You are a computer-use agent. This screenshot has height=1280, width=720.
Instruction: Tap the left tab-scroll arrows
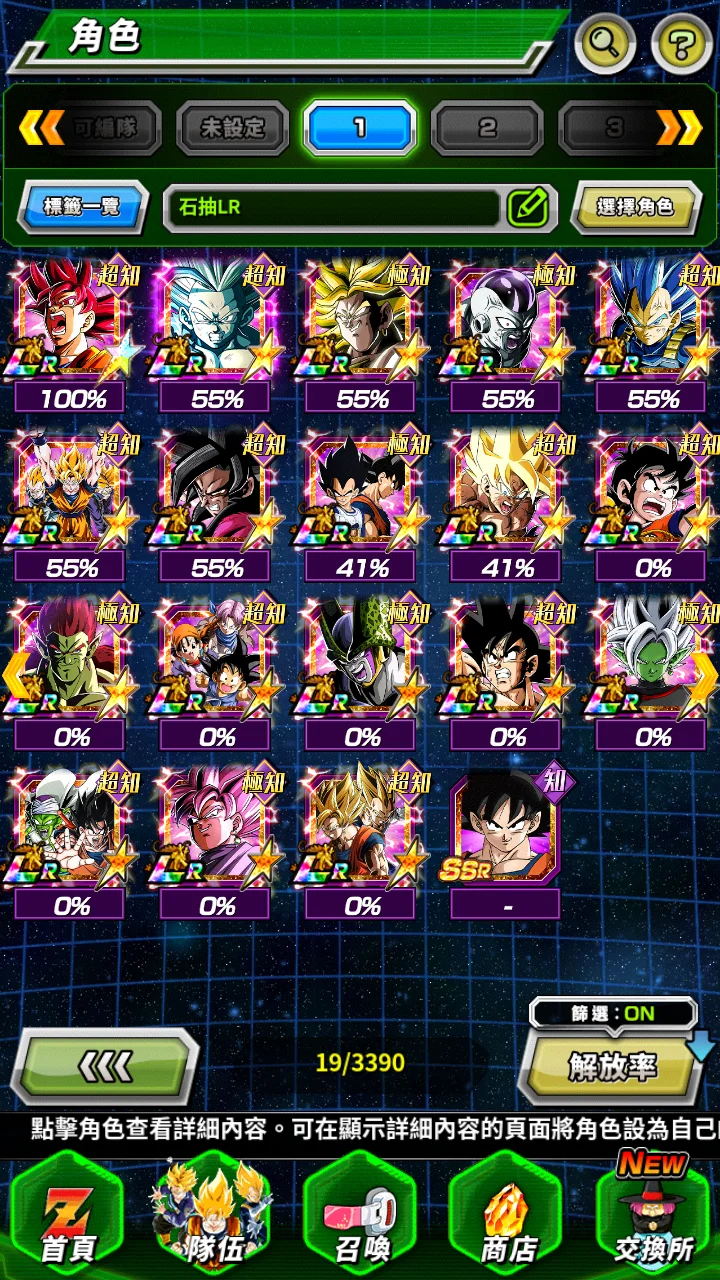(x=40, y=127)
